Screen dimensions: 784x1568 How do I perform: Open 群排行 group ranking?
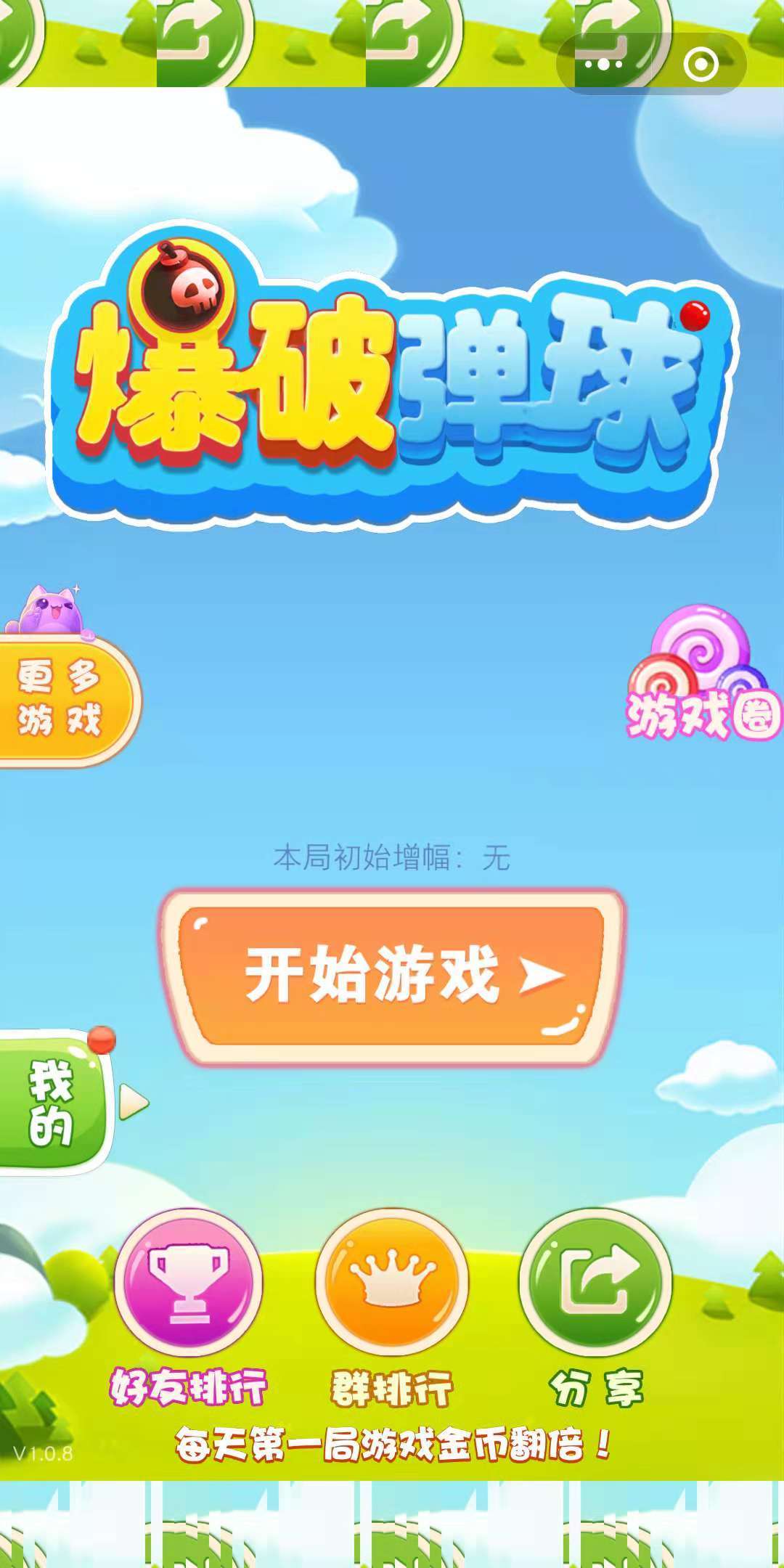(x=392, y=1283)
